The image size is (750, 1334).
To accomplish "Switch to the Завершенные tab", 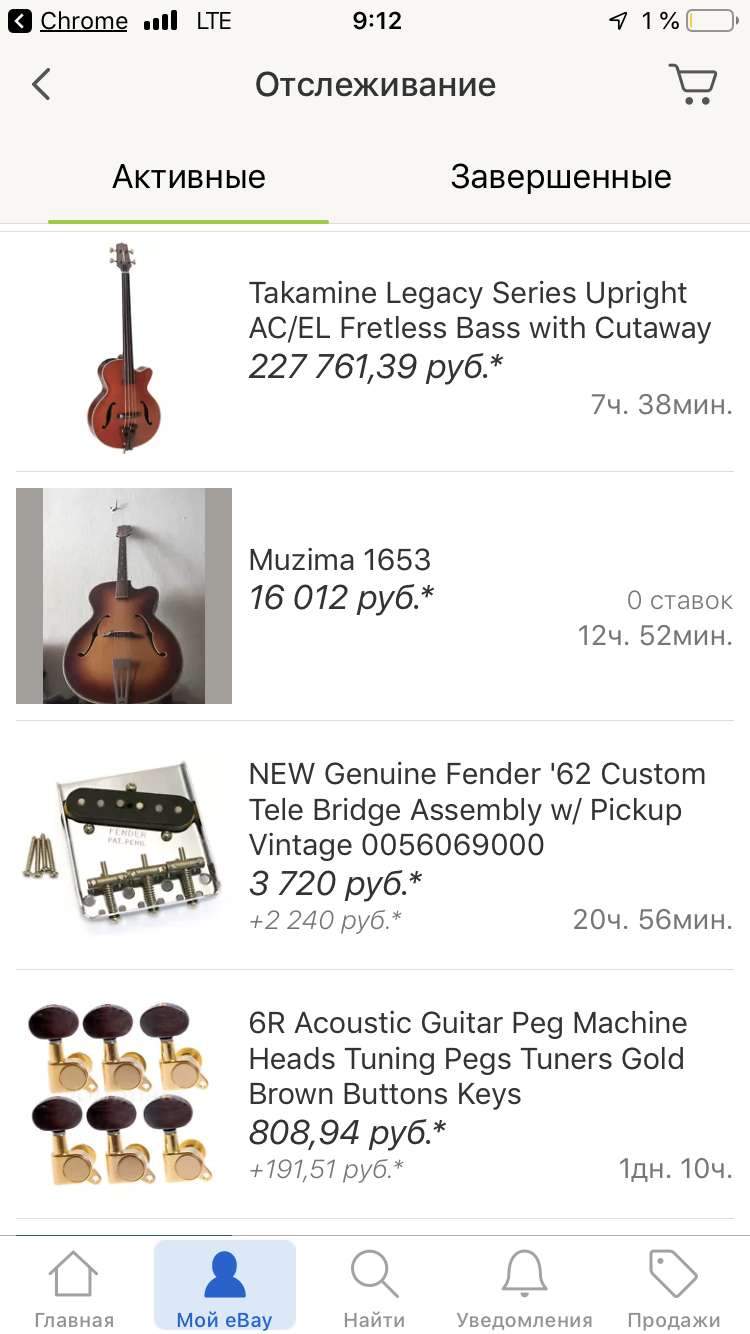I will point(561,178).
